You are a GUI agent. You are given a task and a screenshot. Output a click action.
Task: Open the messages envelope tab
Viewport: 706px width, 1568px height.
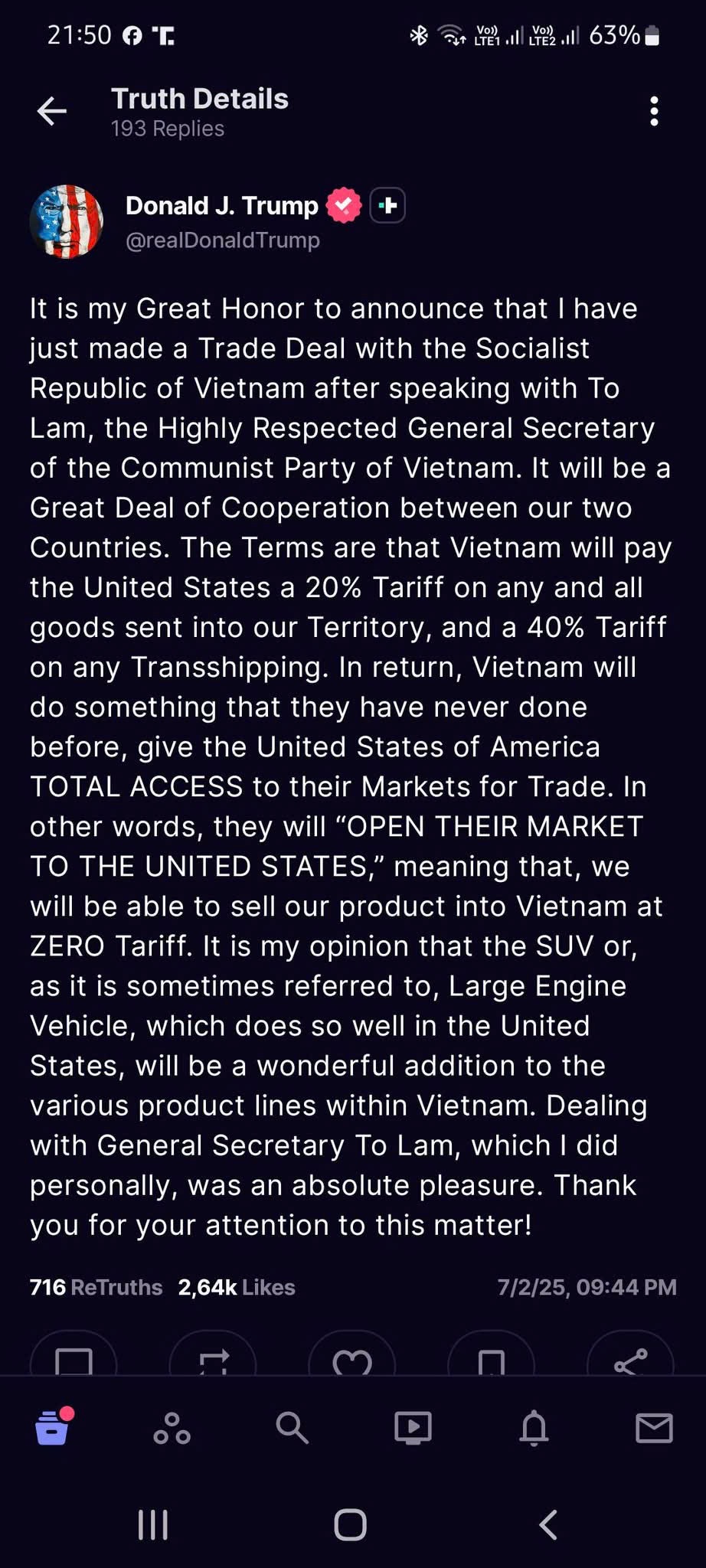(654, 1428)
